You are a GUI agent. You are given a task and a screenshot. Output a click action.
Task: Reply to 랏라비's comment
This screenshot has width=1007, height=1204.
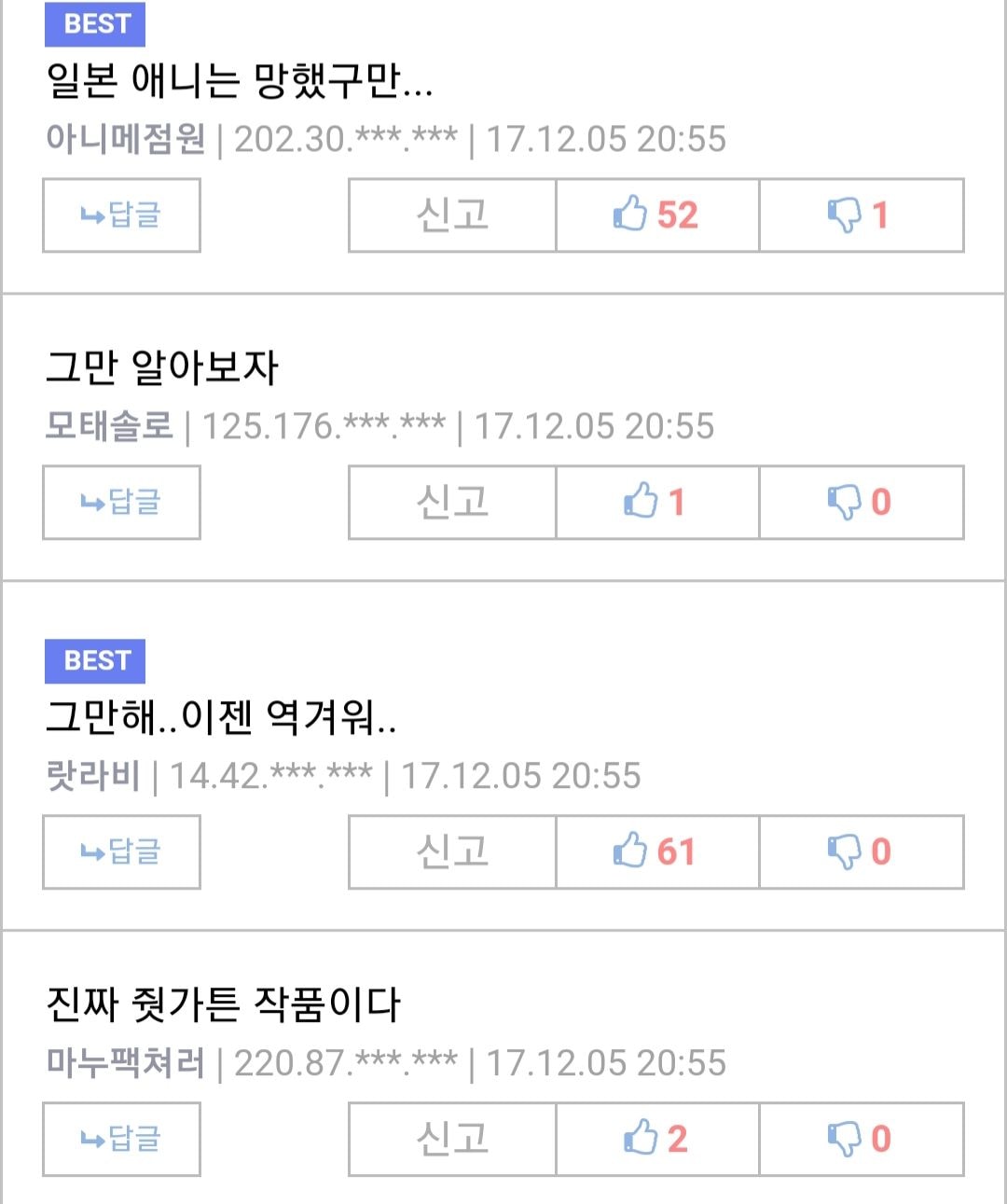[121, 852]
